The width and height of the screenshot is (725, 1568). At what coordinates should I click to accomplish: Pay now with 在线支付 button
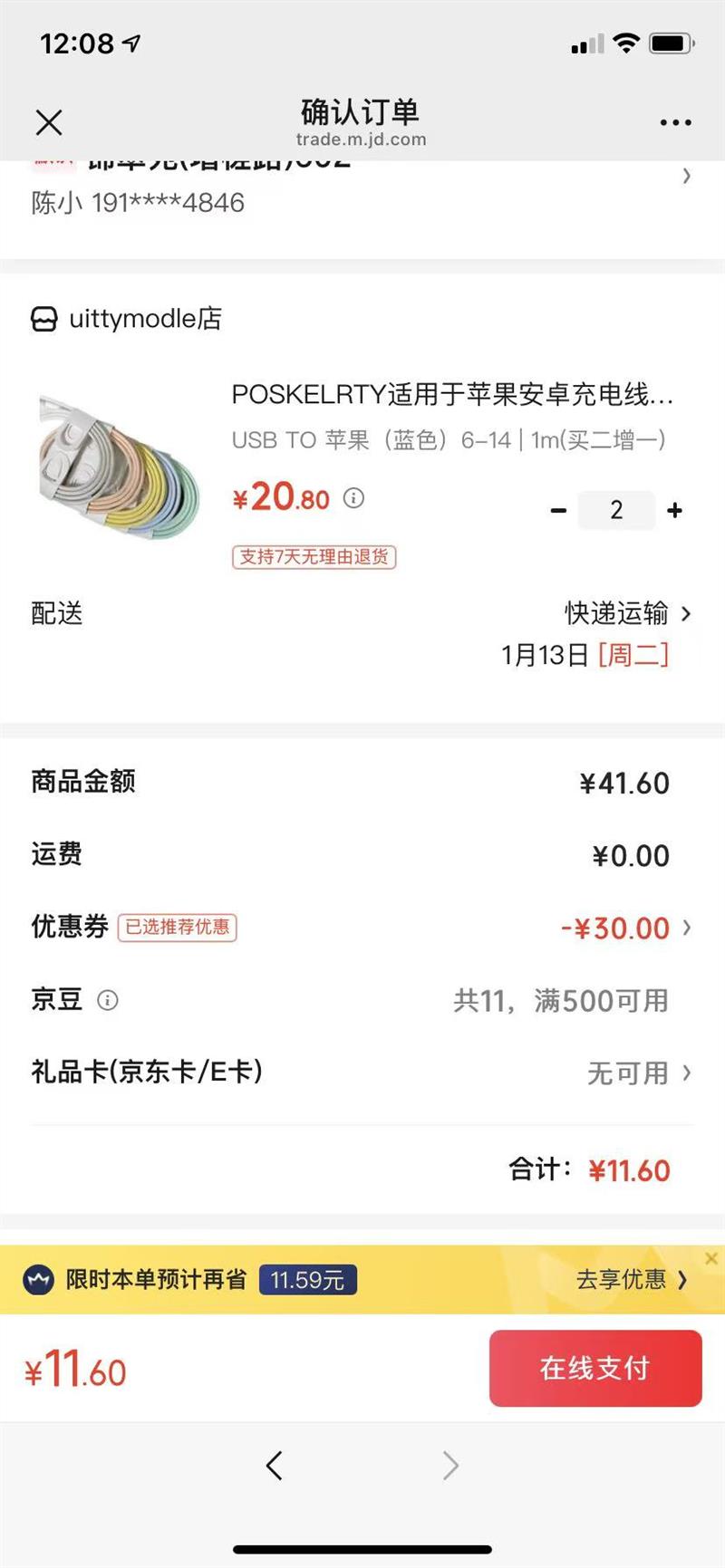tap(595, 1368)
